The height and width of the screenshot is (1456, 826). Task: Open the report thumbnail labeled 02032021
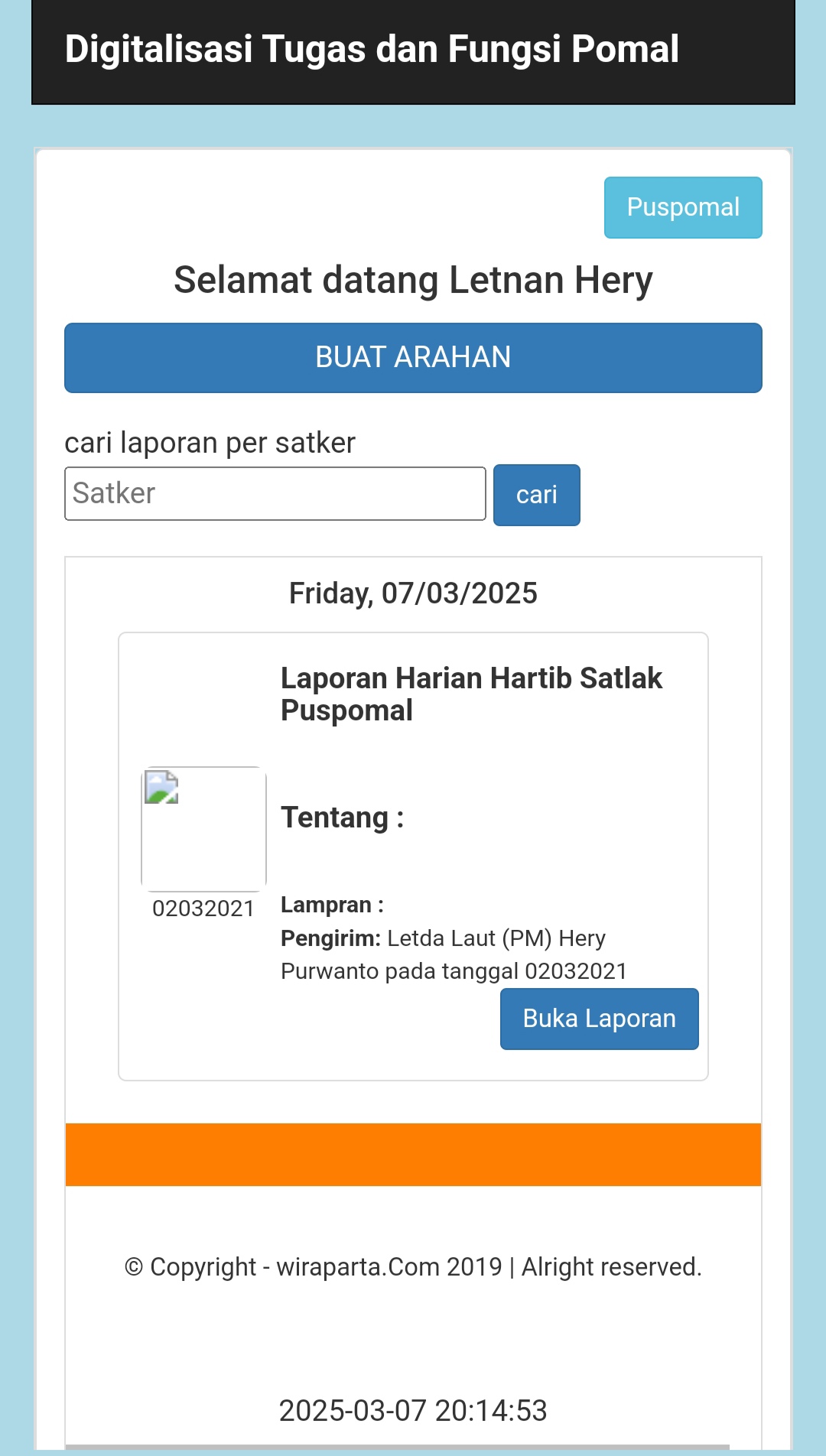click(x=203, y=829)
